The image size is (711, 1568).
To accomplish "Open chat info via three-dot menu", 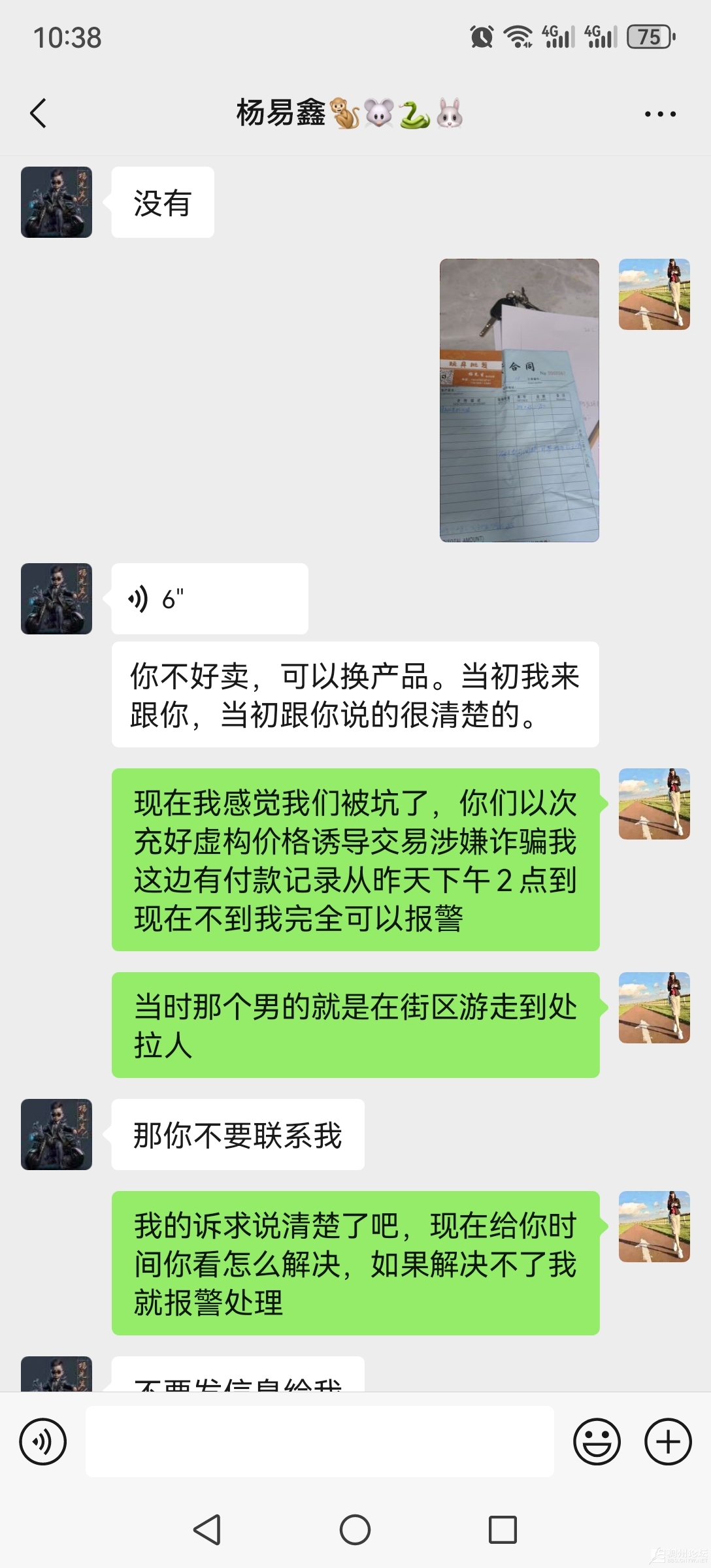I will point(660,114).
